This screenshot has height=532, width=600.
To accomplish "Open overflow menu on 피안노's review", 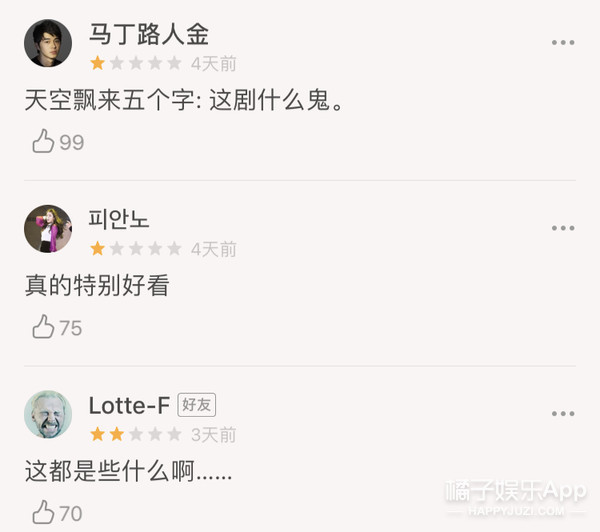I will [x=562, y=229].
